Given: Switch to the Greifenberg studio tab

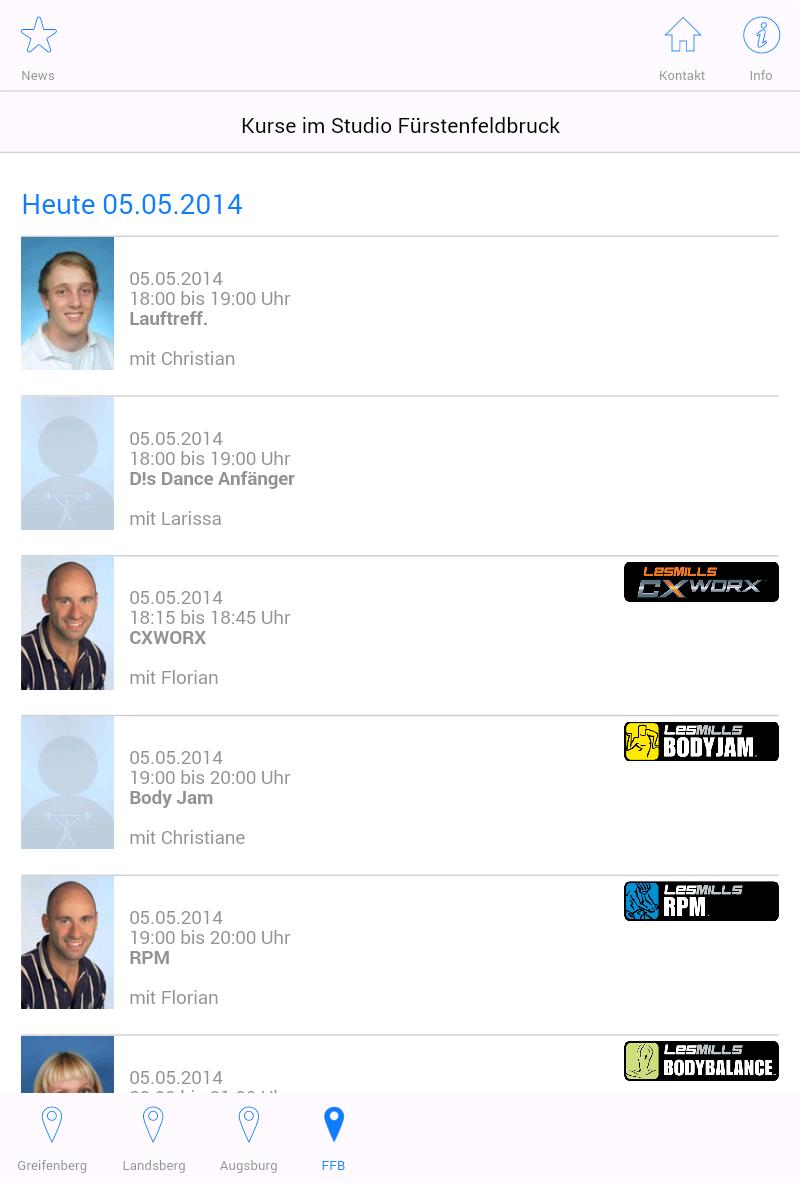Looking at the screenshot, I should pyautogui.click(x=52, y=1137).
